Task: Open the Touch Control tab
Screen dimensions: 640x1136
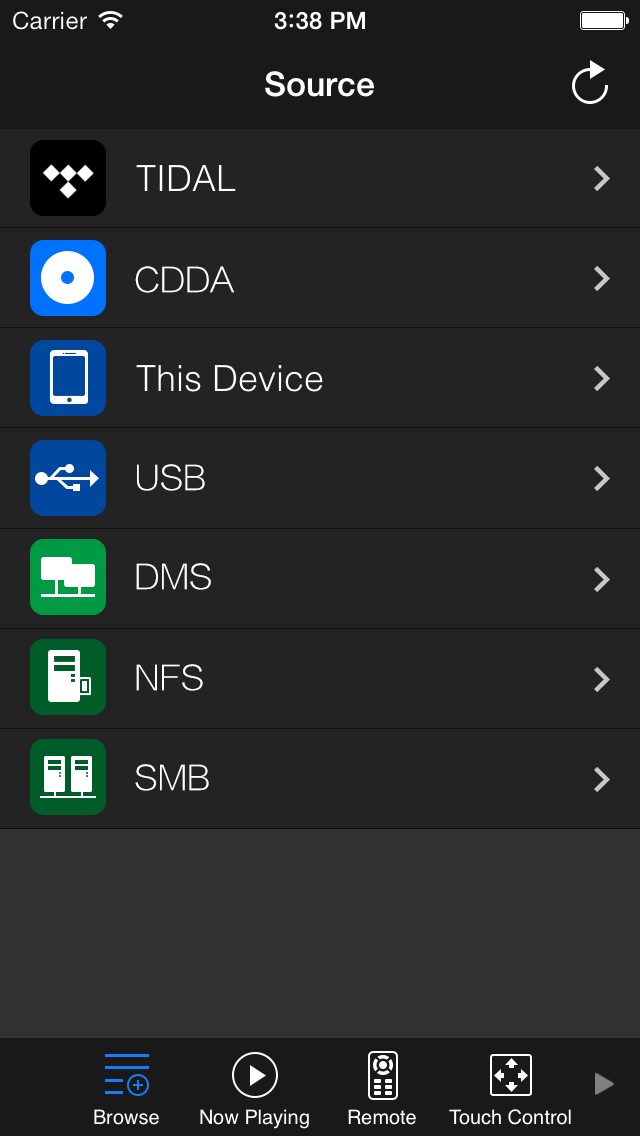Action: coord(510,1089)
